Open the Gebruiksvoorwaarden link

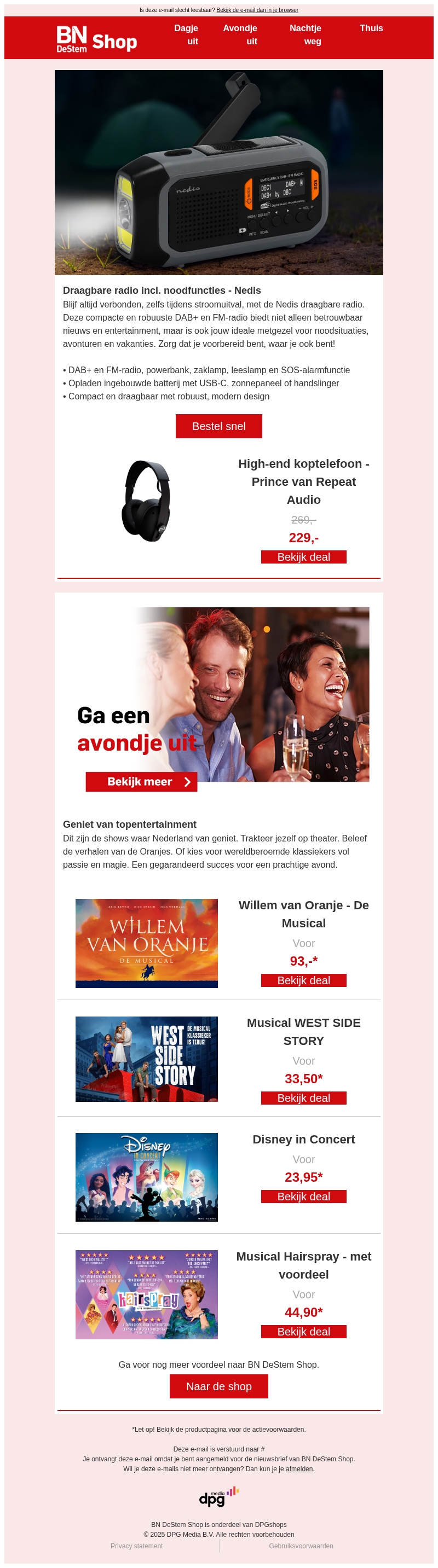[301, 1546]
